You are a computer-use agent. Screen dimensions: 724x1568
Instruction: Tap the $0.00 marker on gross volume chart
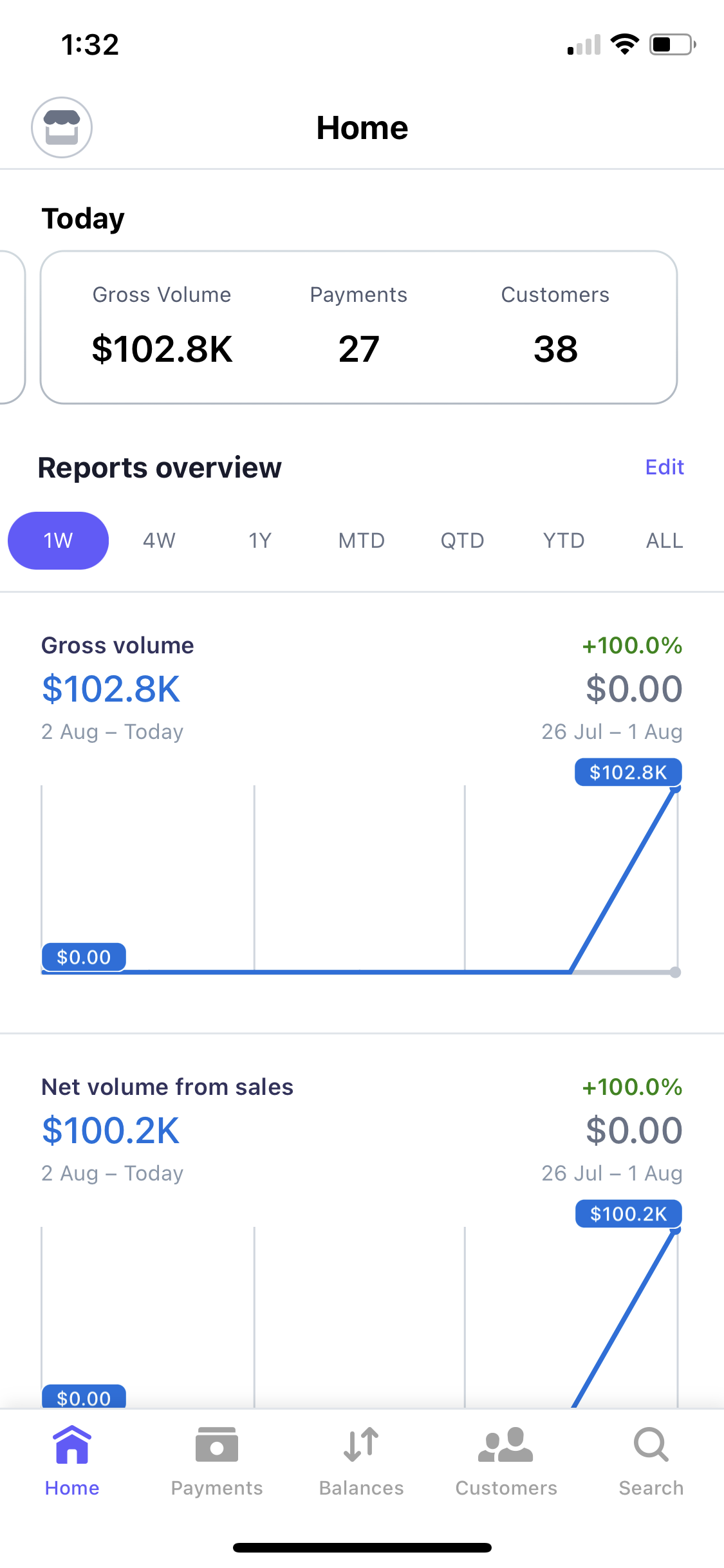coord(84,957)
